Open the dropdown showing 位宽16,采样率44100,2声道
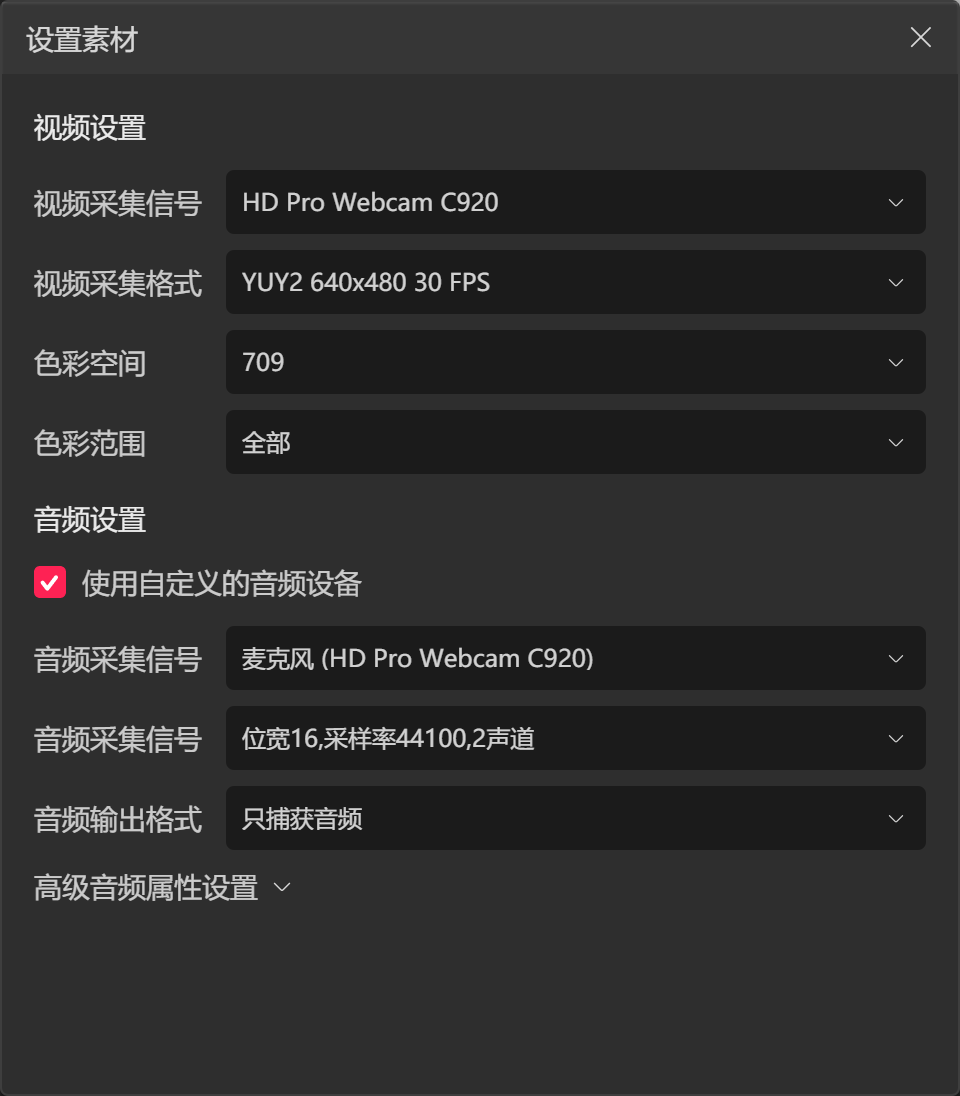Screen dimensions: 960x1096 point(575,738)
